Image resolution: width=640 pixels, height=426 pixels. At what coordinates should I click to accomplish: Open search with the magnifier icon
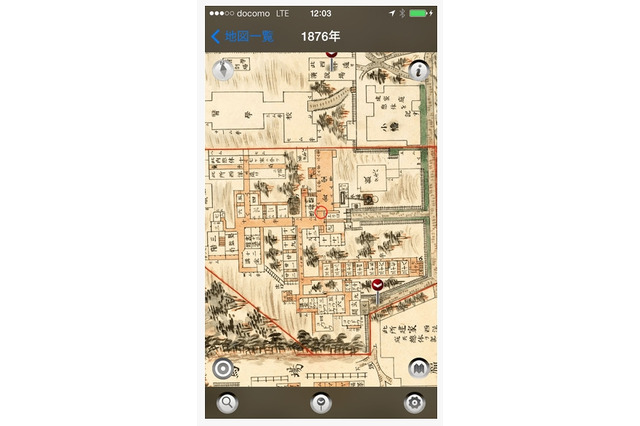click(x=228, y=403)
